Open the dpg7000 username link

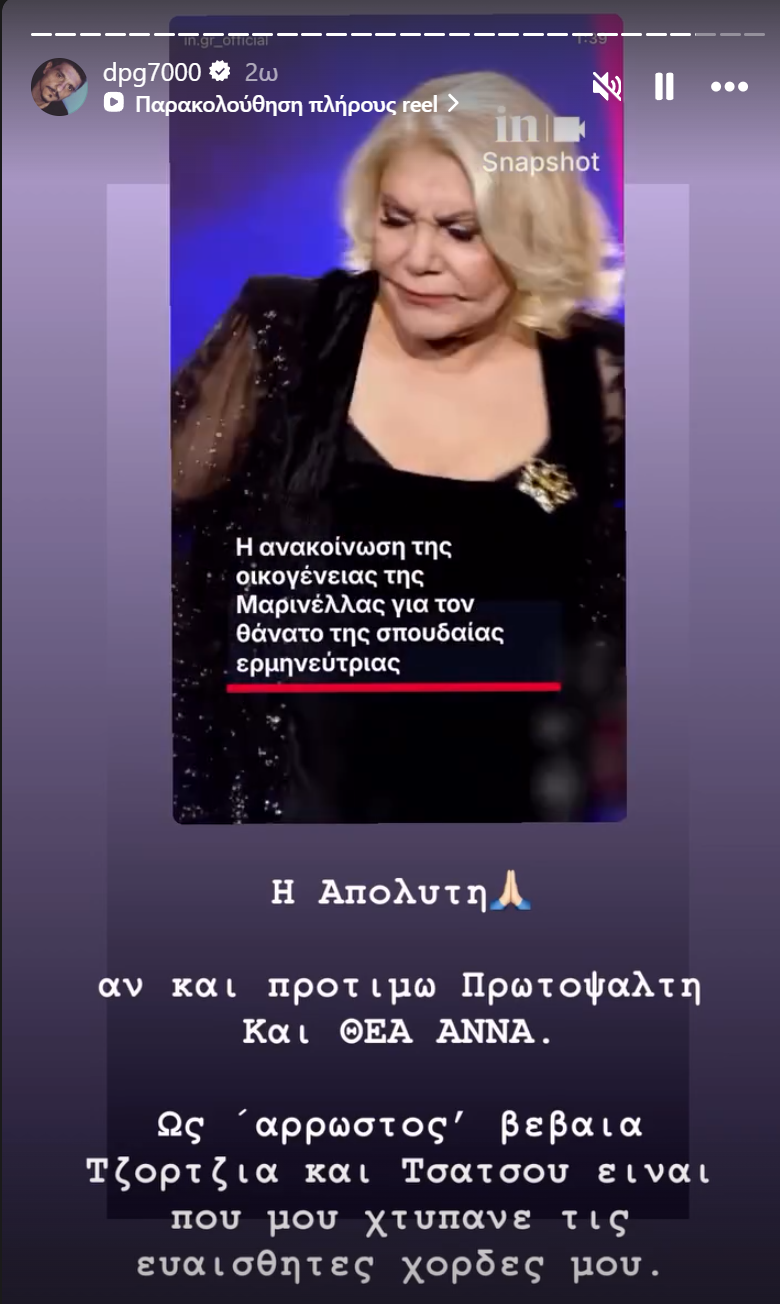pyautogui.click(x=152, y=72)
